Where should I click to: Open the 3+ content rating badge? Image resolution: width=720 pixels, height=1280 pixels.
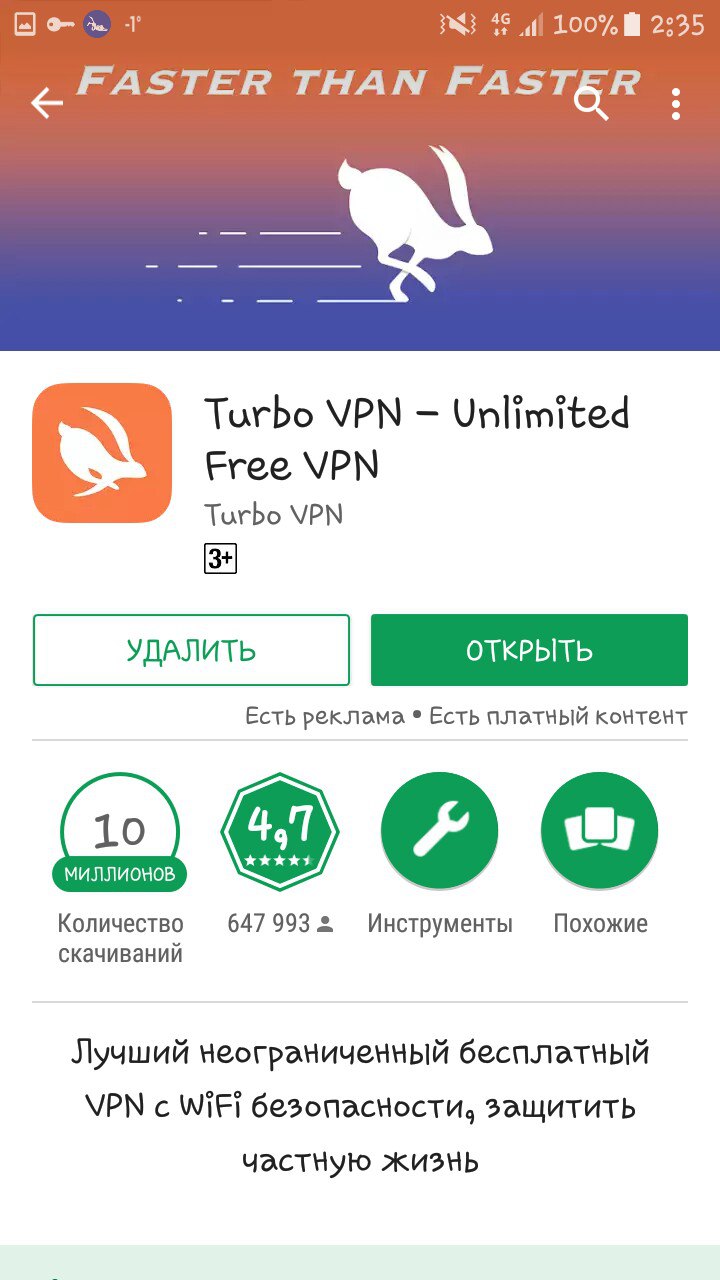pos(220,559)
